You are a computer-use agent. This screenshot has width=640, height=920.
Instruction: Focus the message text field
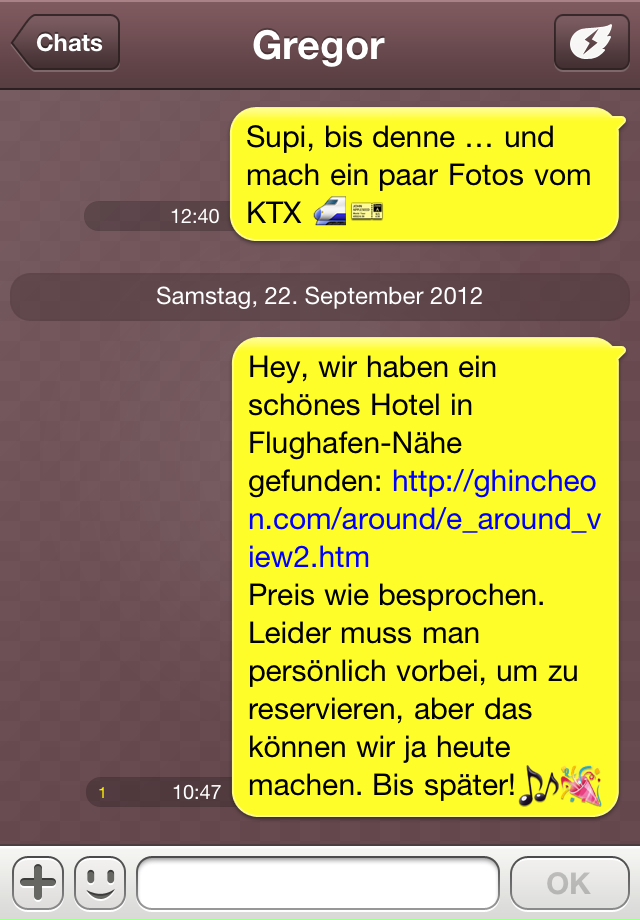pos(317,882)
